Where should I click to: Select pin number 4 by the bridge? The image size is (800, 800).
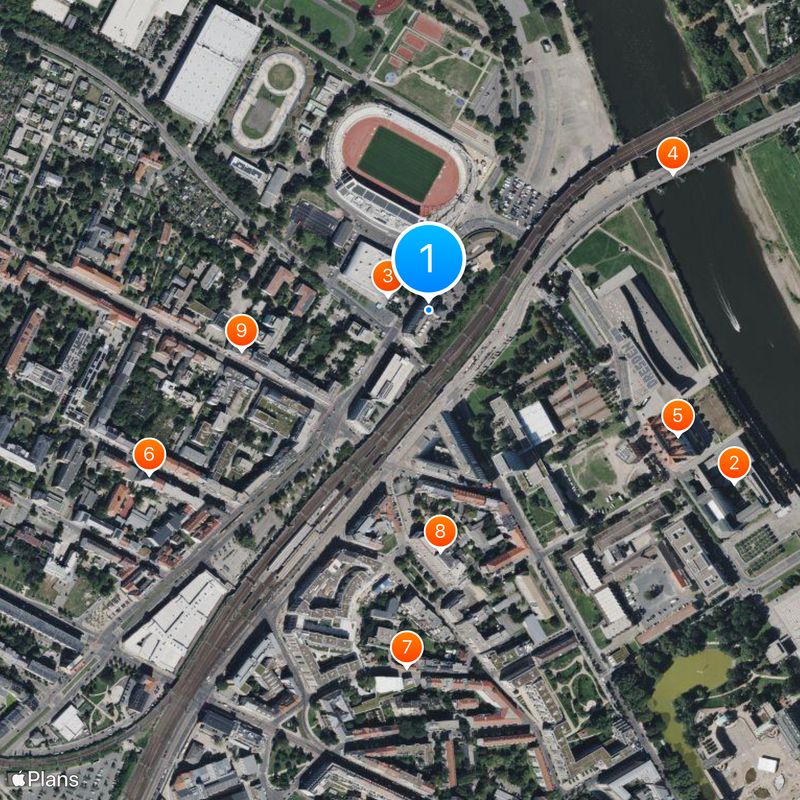[673, 154]
